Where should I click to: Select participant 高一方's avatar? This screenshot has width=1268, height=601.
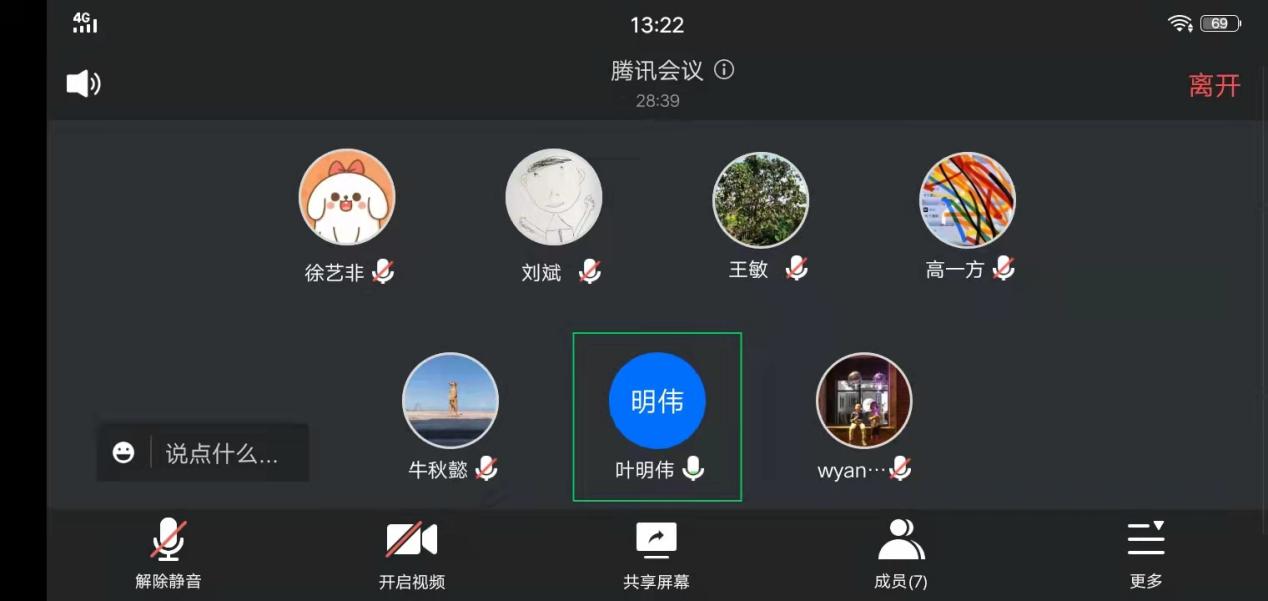(967, 199)
